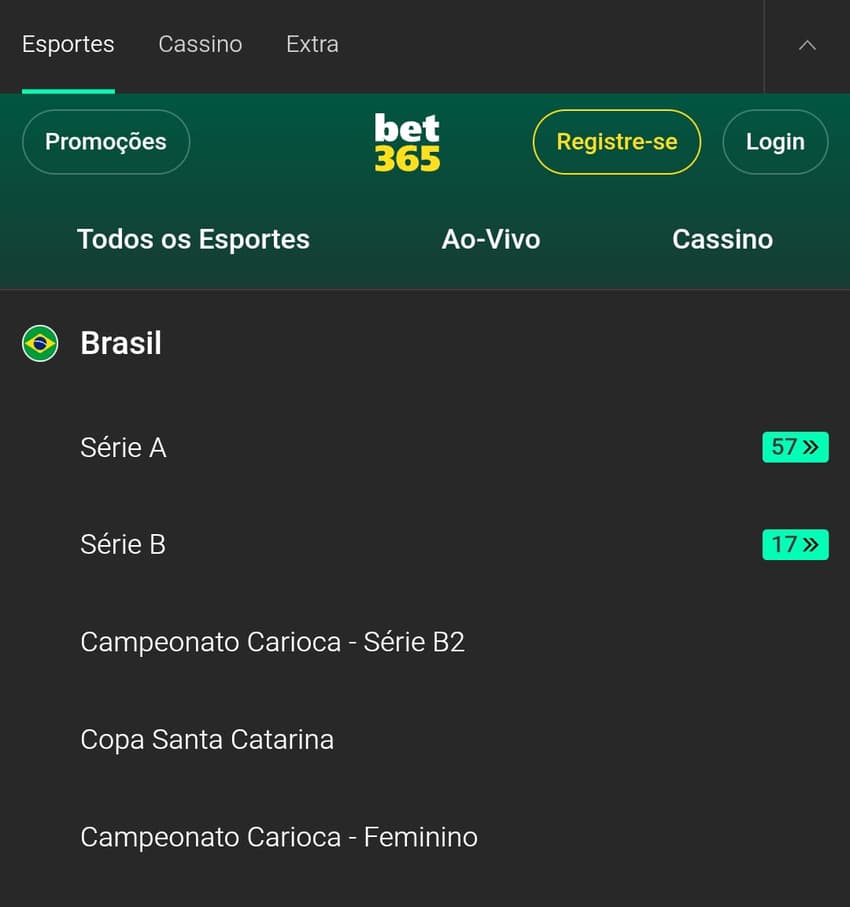Open Campeonato Carioca - Série B2
850x907 pixels.
coord(272,641)
